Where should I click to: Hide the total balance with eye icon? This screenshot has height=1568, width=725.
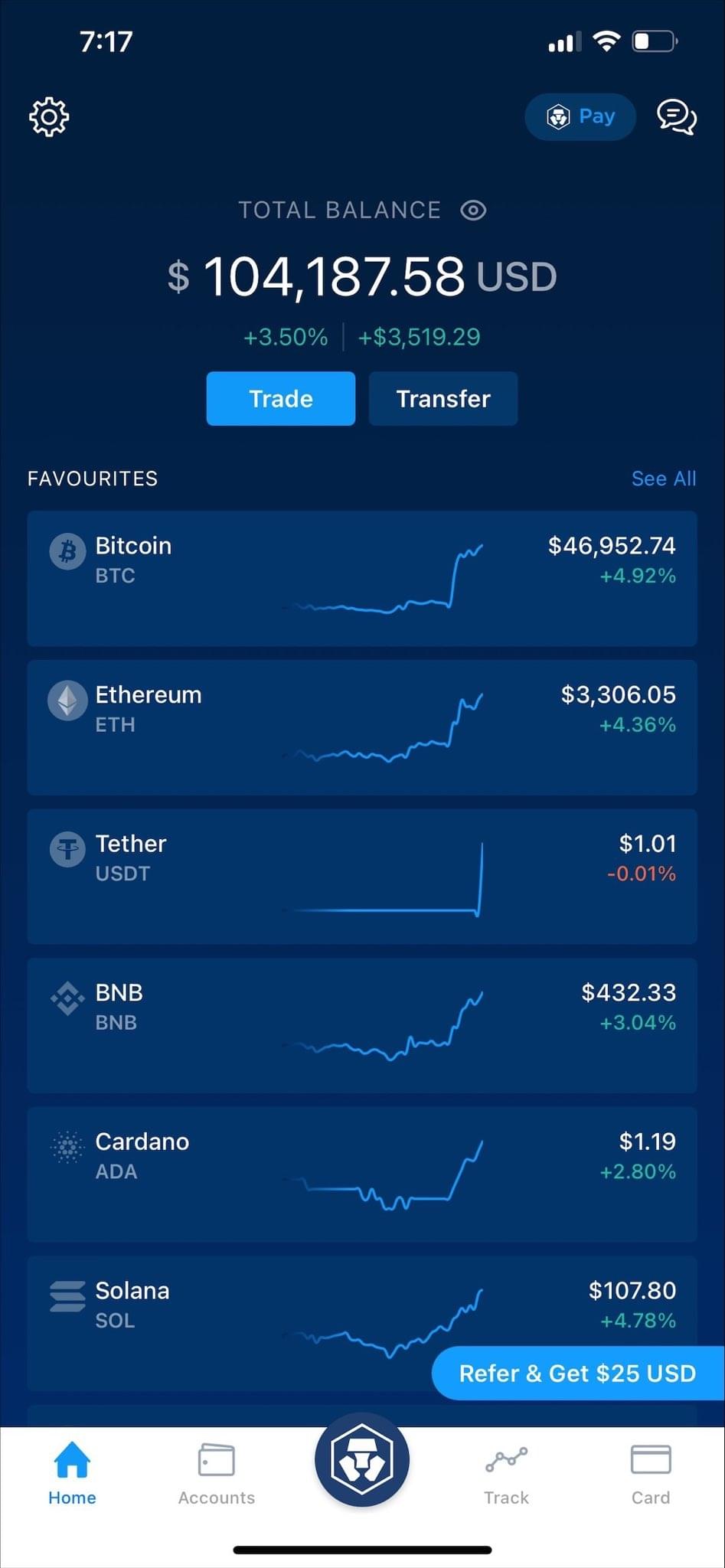coord(473,210)
